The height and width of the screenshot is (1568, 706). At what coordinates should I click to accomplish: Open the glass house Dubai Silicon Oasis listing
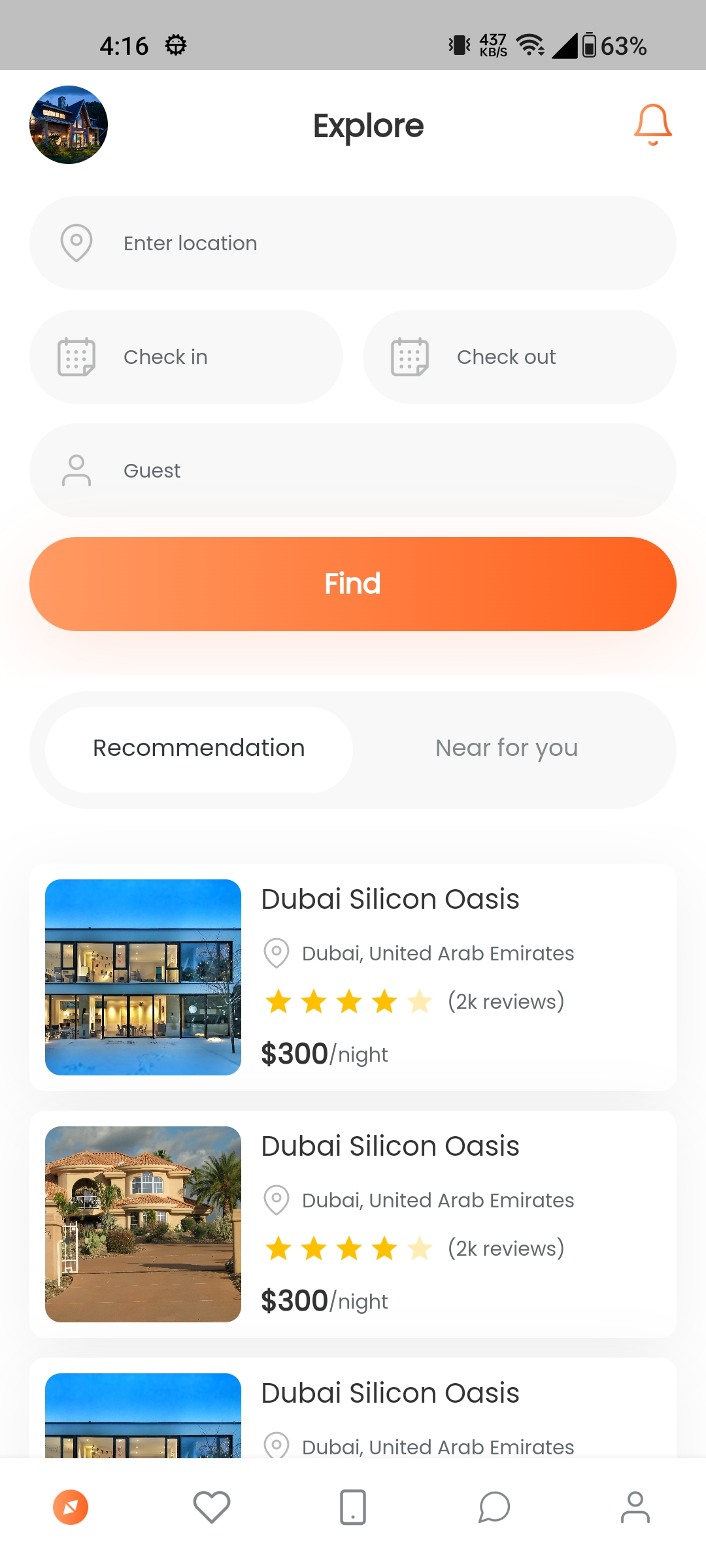tap(353, 977)
